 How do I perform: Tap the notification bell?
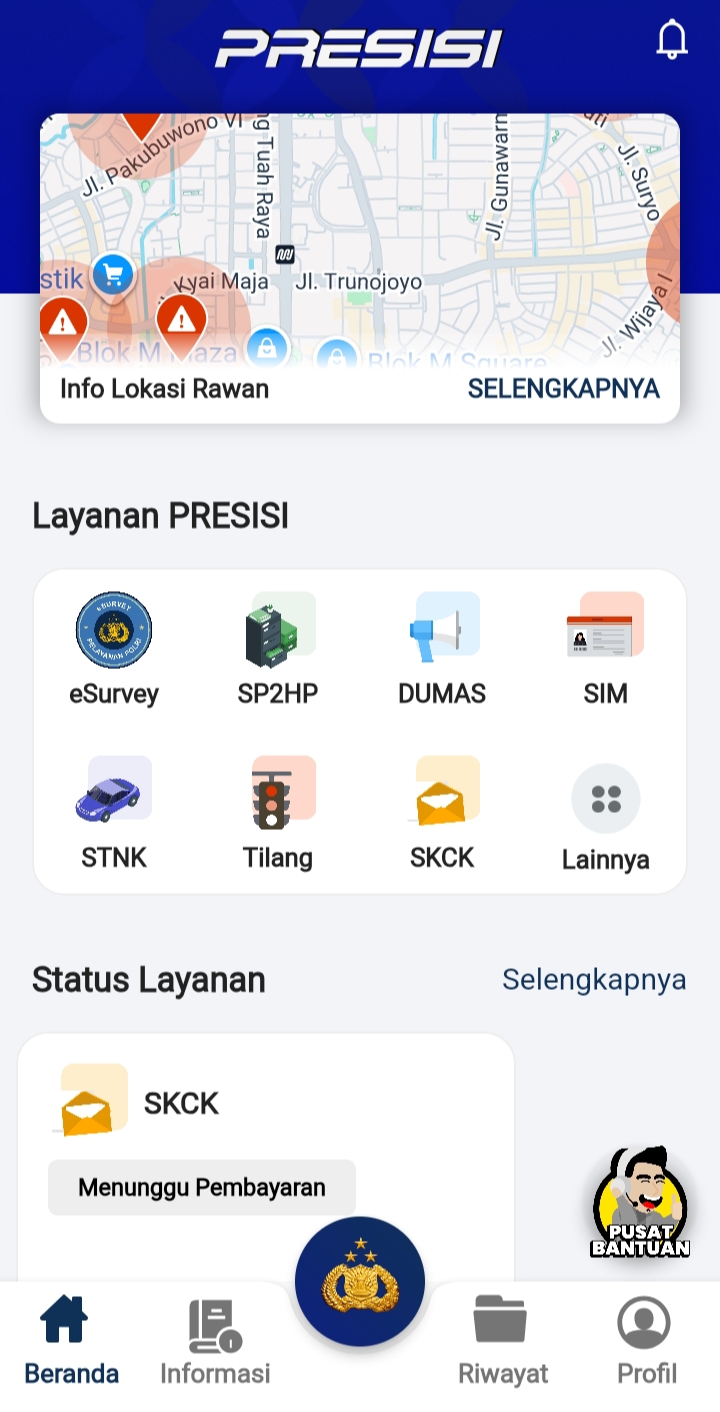pos(671,40)
